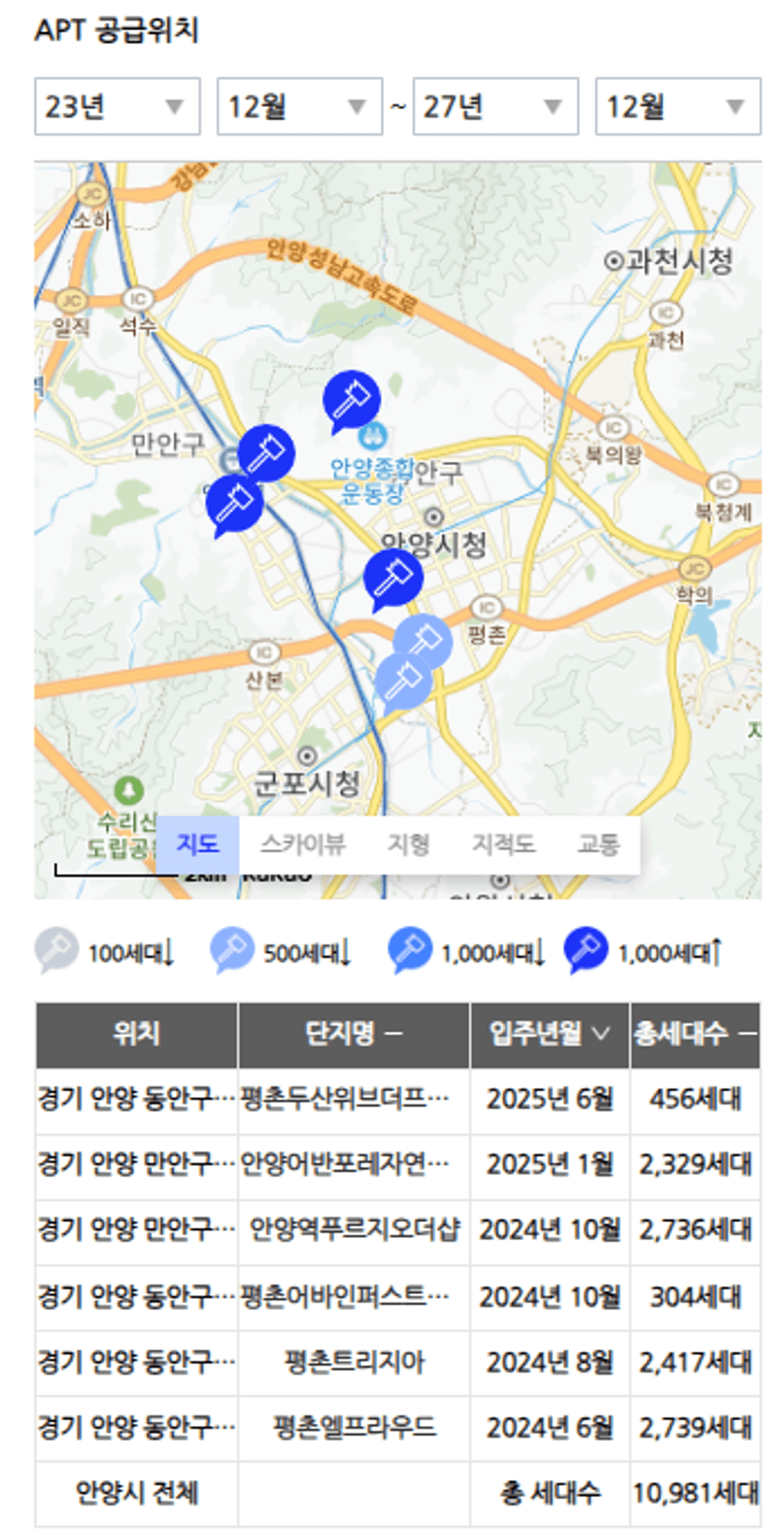This screenshot has width=784, height=1532.
Task: Show the 지적도 cadastral map
Action: pos(503,844)
